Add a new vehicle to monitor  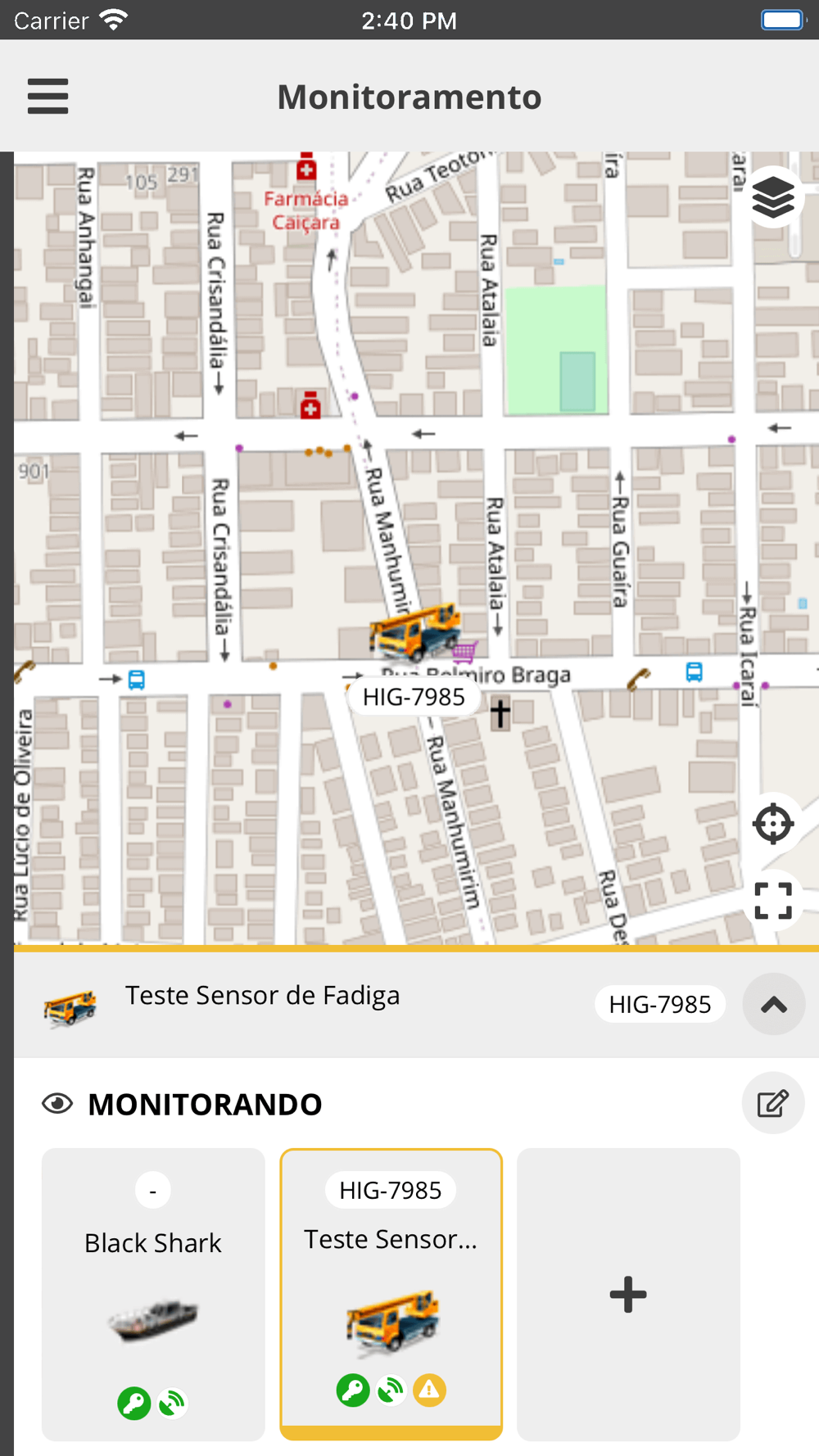tap(628, 1294)
